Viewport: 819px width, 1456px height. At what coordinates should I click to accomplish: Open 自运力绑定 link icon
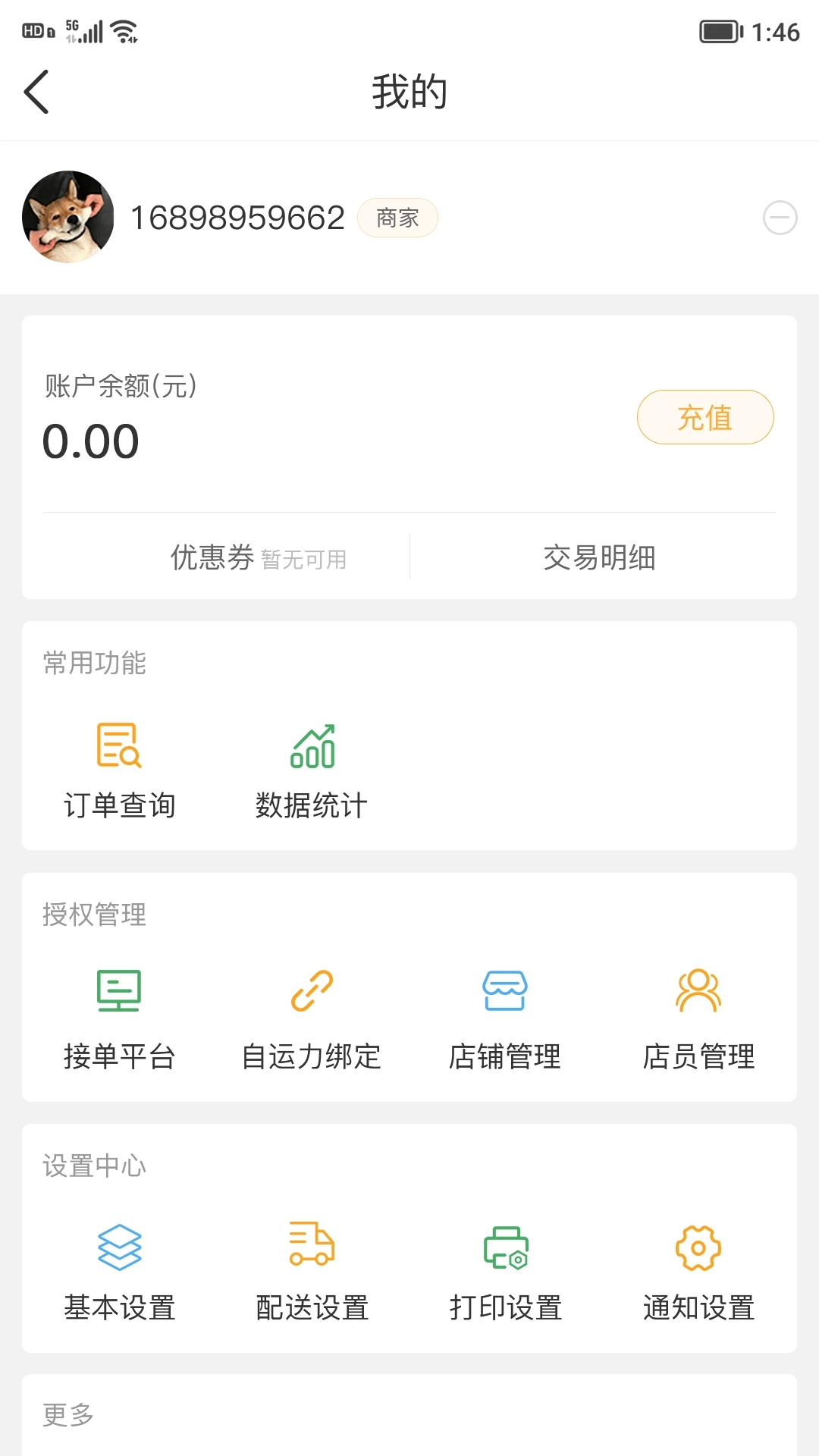[x=312, y=990]
